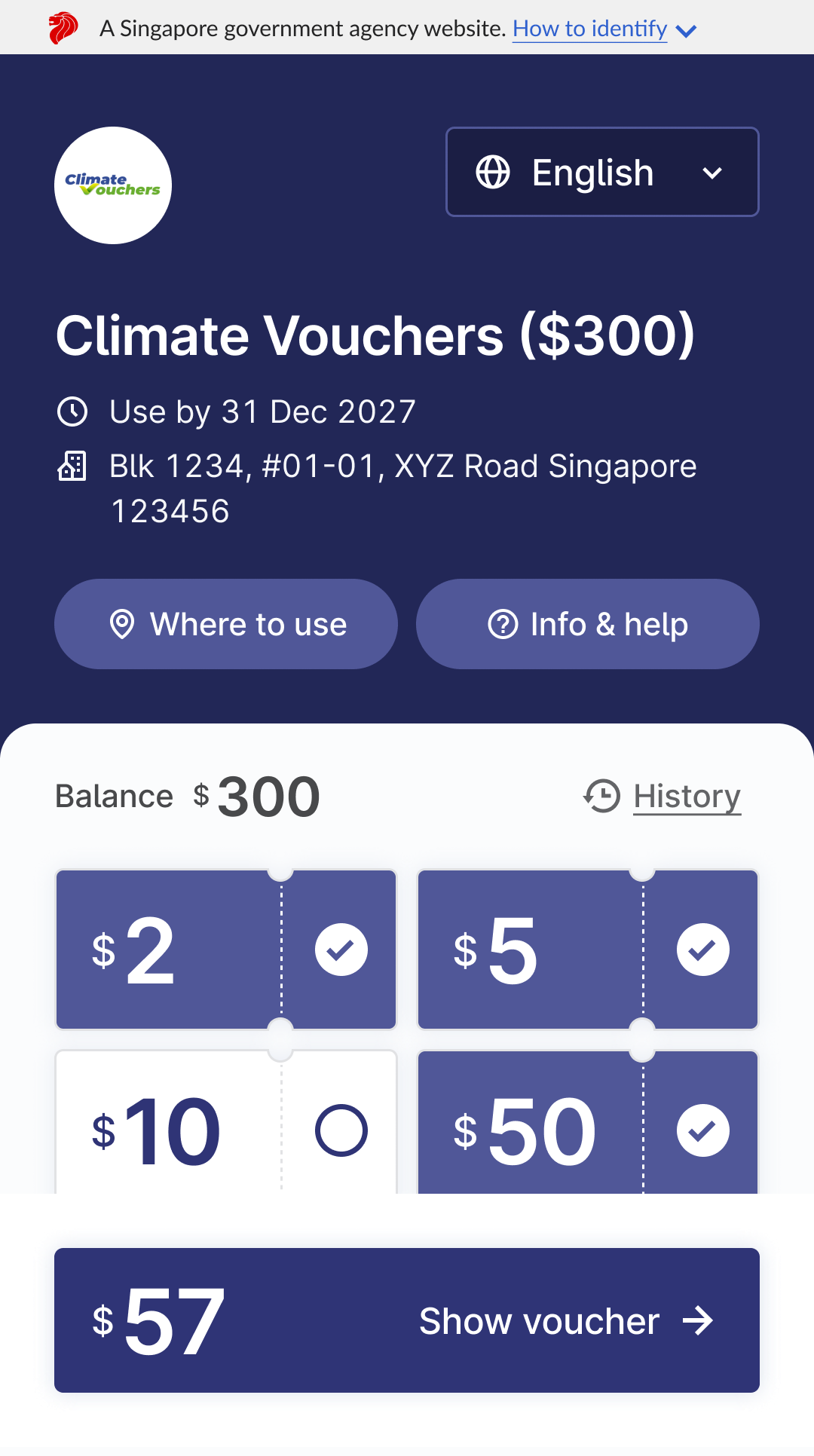Open the Where to use page
Viewport: 814px width, 1456px height.
coord(226,624)
